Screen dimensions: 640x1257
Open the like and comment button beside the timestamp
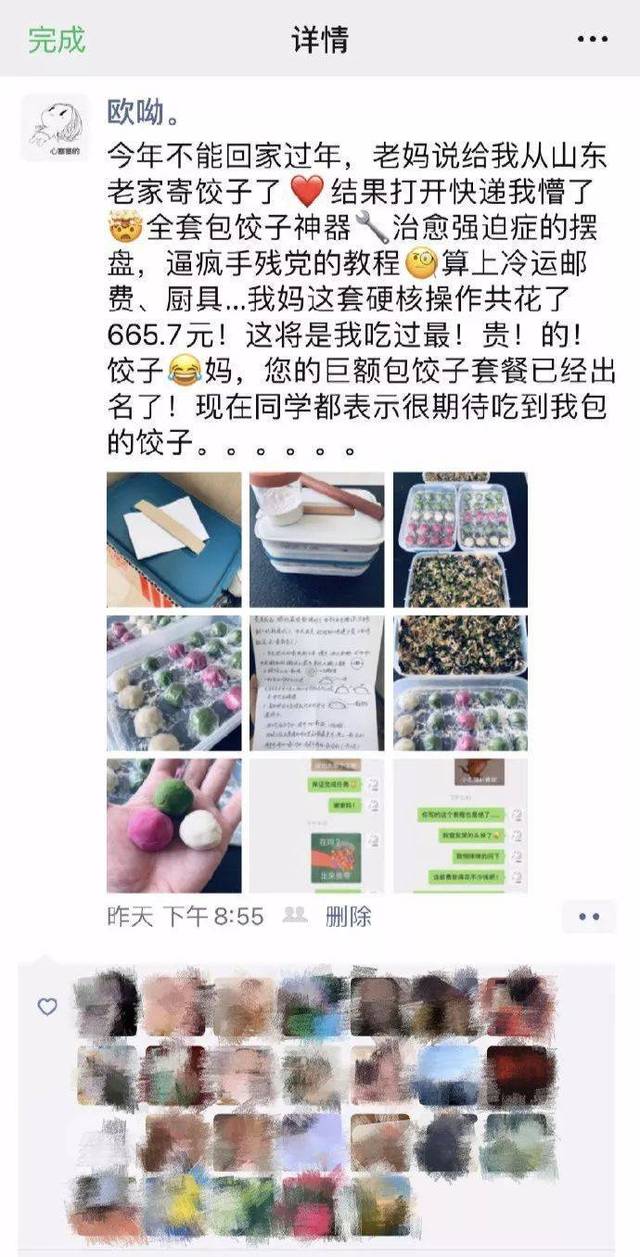coord(588,917)
